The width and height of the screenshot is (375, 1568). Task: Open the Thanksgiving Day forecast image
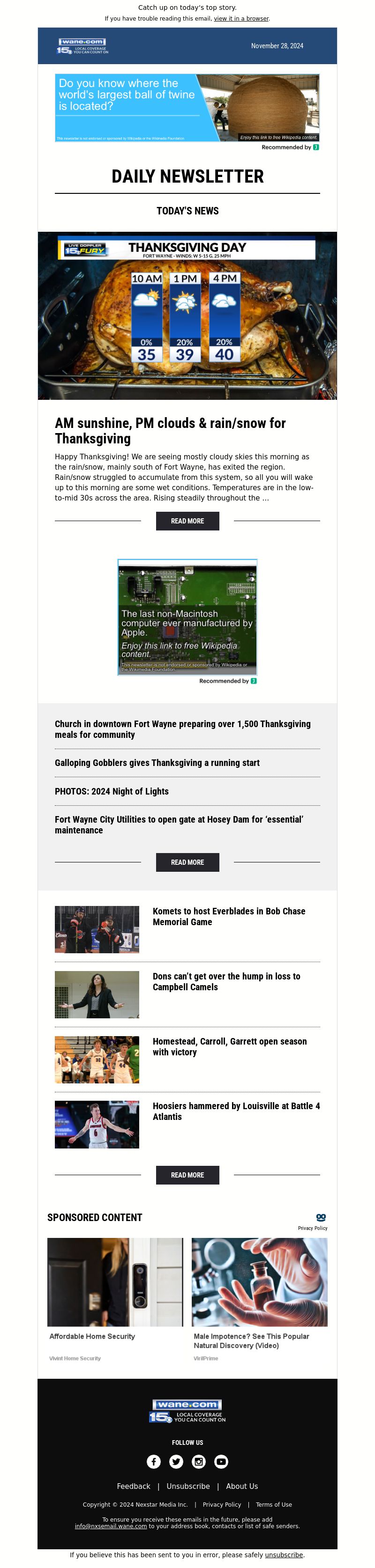[187, 315]
